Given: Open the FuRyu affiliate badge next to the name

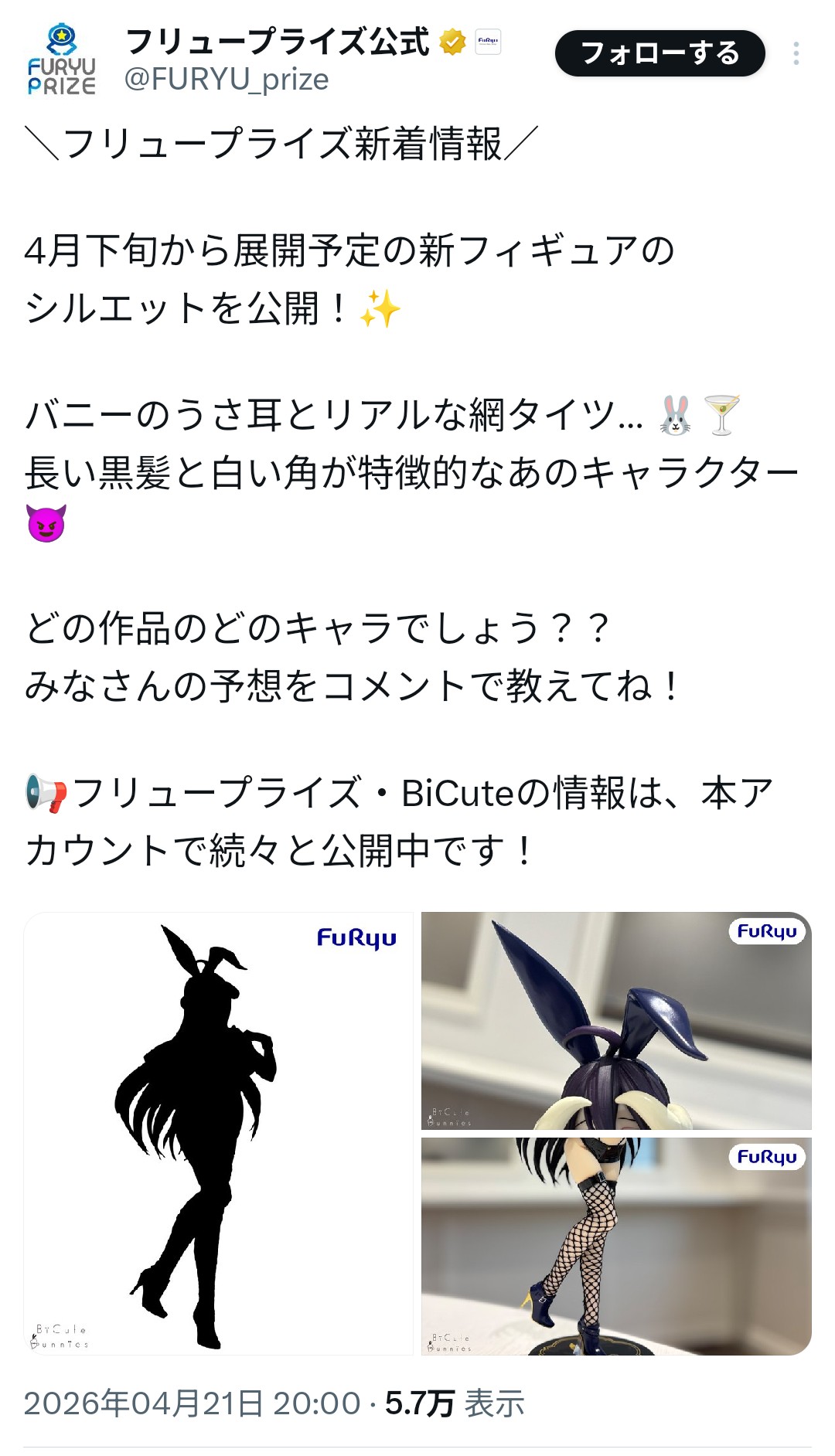Looking at the screenshot, I should (488, 41).
